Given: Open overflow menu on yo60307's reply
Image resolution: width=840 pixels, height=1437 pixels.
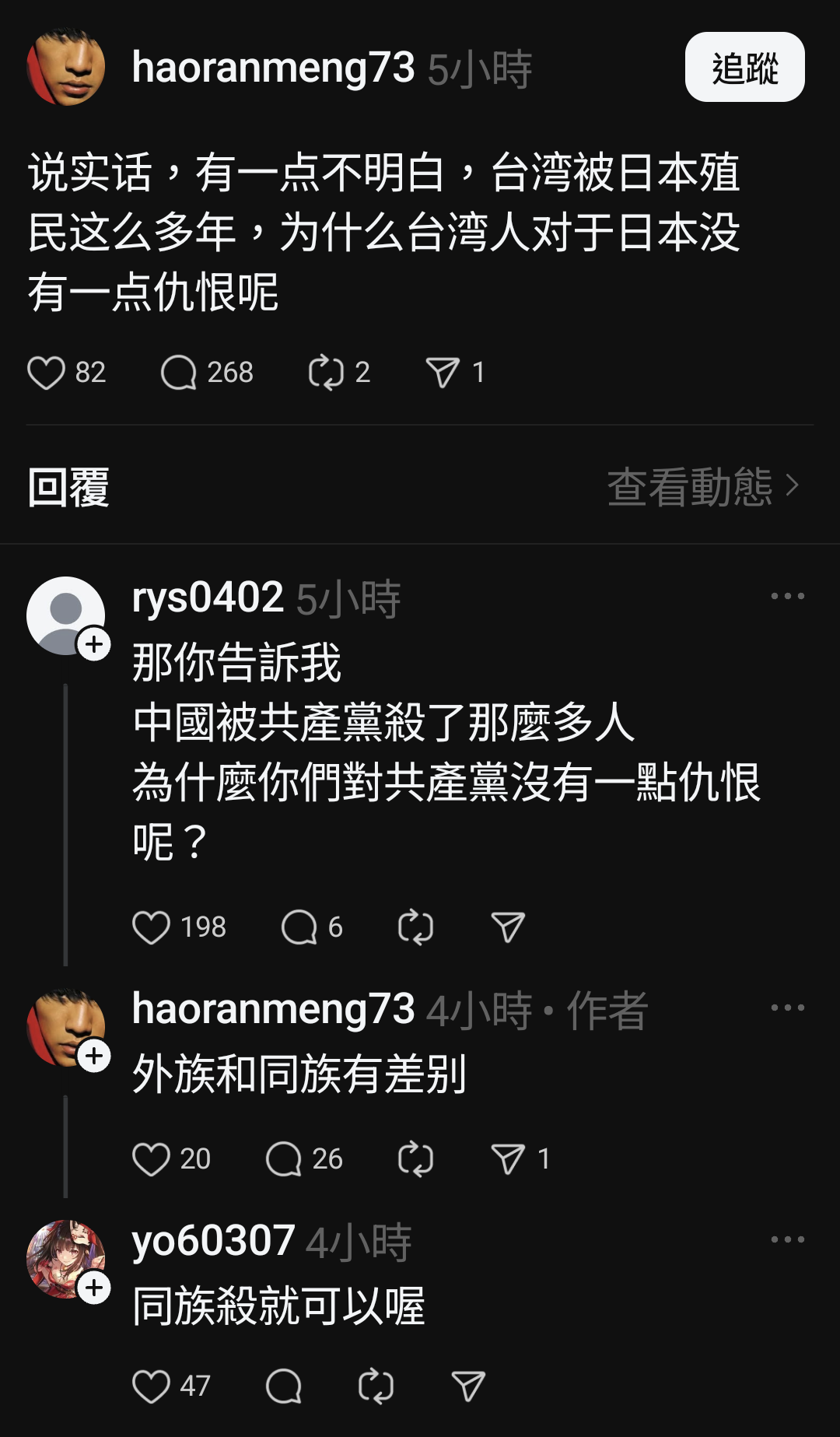Looking at the screenshot, I should tap(787, 1239).
